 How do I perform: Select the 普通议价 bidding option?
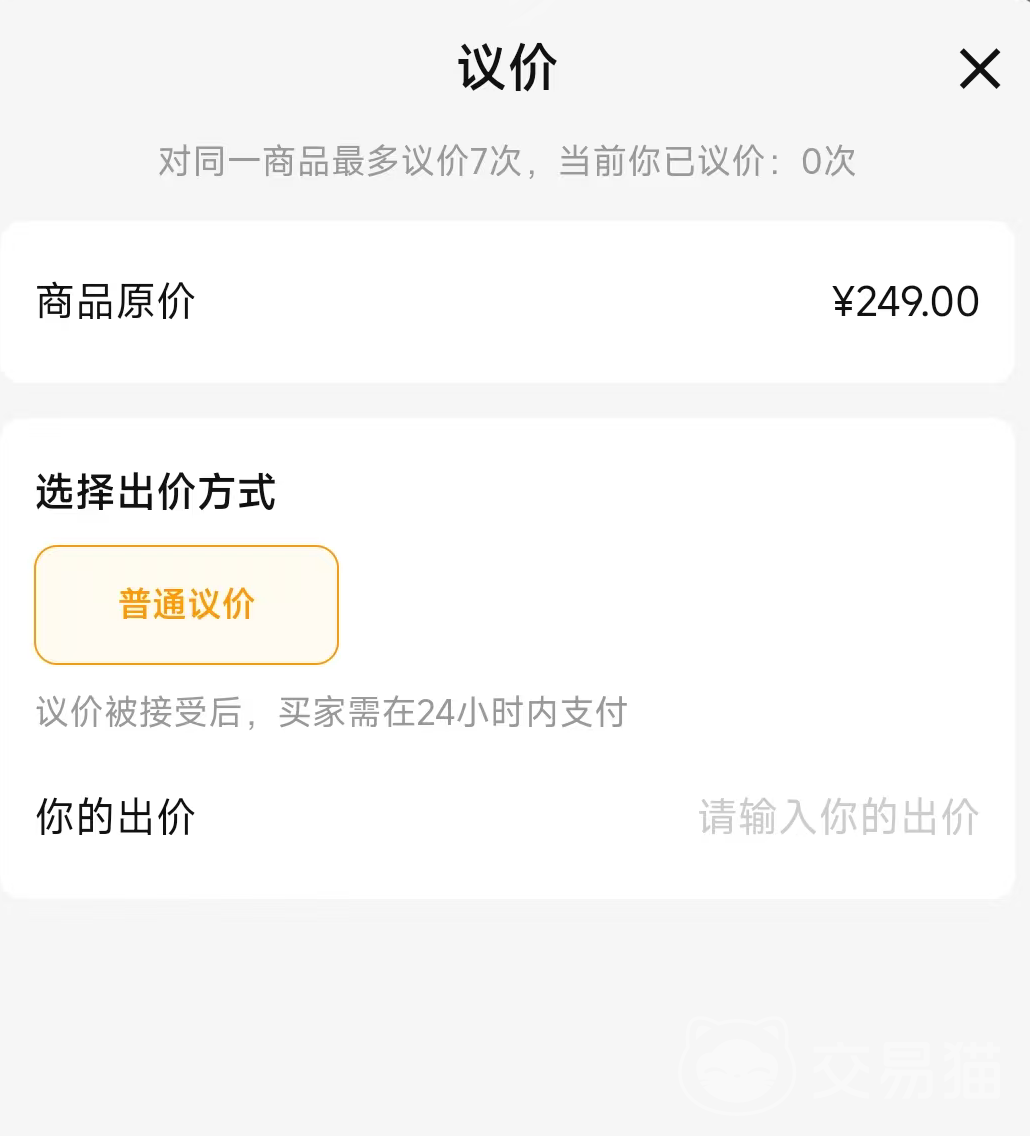coord(187,605)
